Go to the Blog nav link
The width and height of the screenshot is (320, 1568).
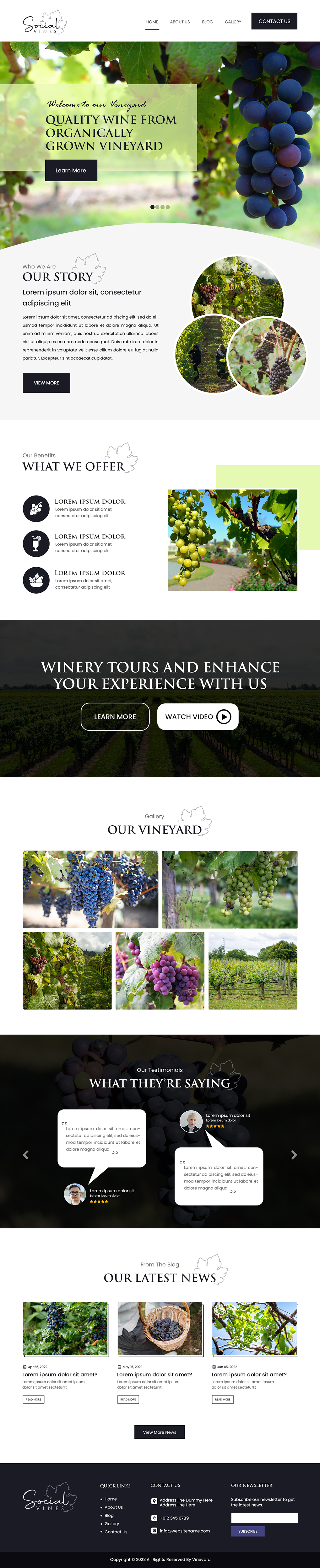[207, 22]
